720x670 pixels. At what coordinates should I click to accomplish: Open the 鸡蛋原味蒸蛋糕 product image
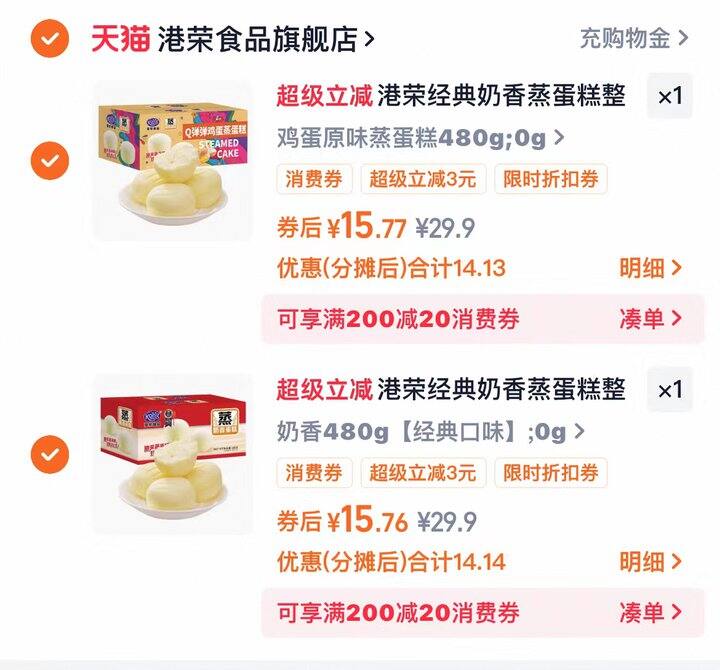pyautogui.click(x=173, y=161)
